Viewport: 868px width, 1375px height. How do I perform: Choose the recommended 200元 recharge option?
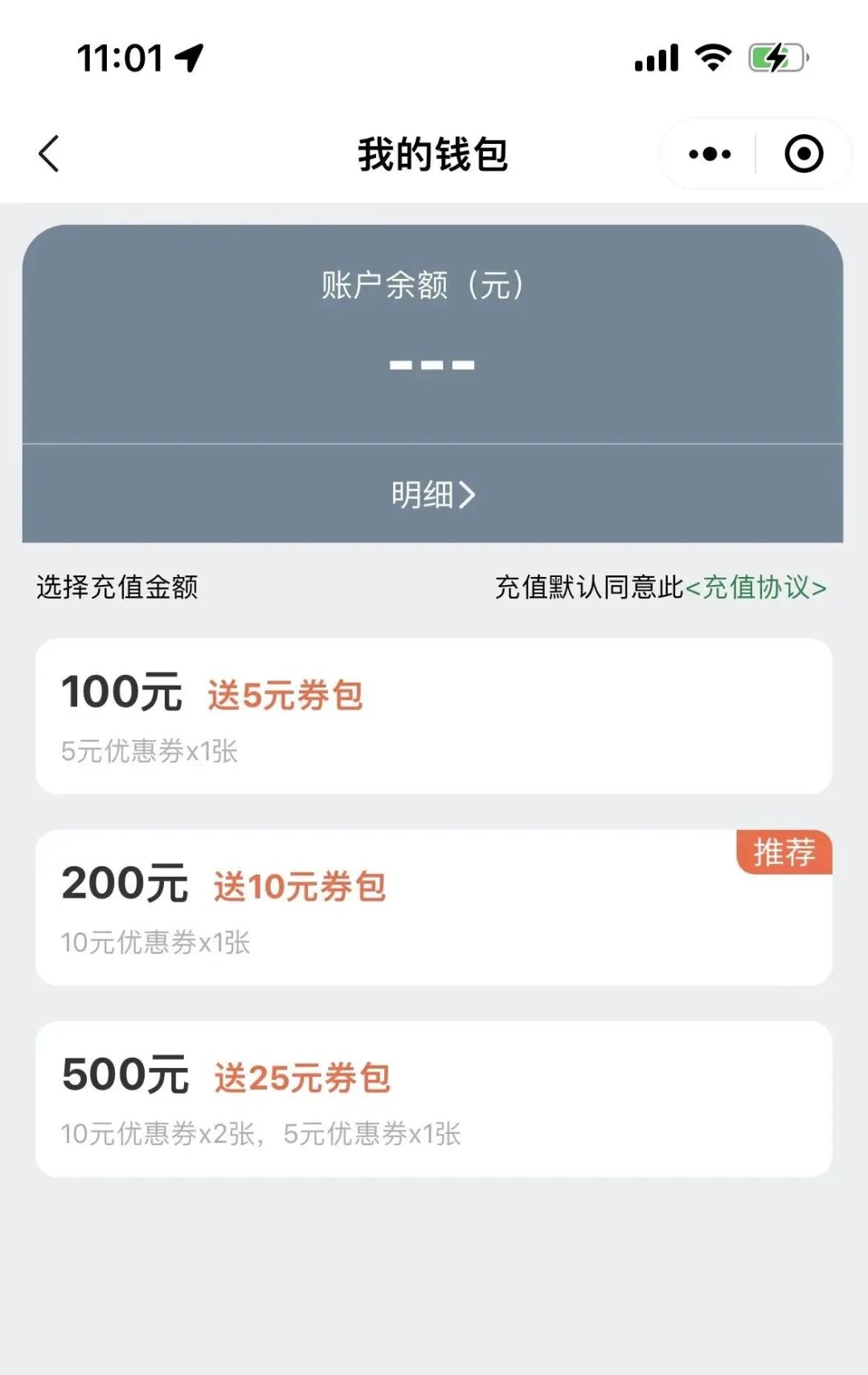(433, 908)
